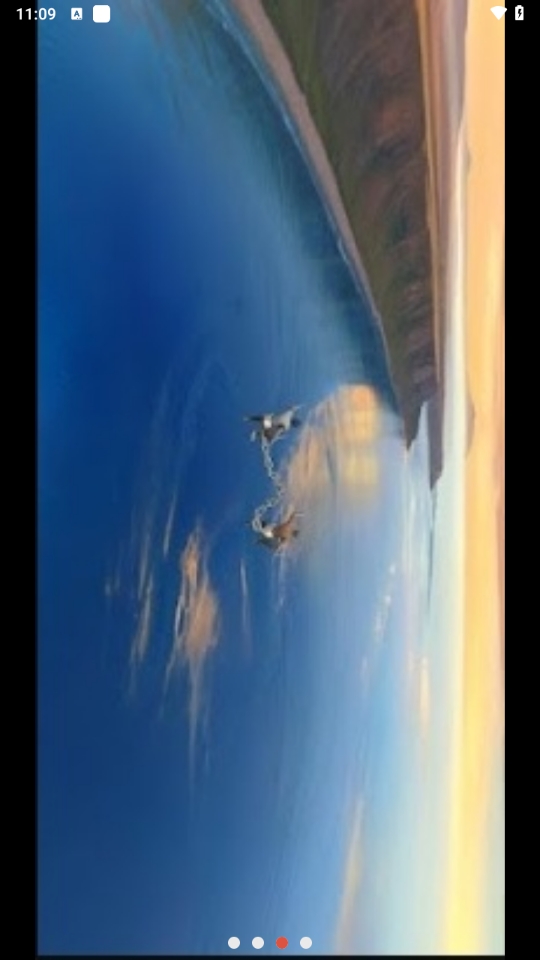Tap the displayed photo
This screenshot has width=540, height=960.
(271, 478)
